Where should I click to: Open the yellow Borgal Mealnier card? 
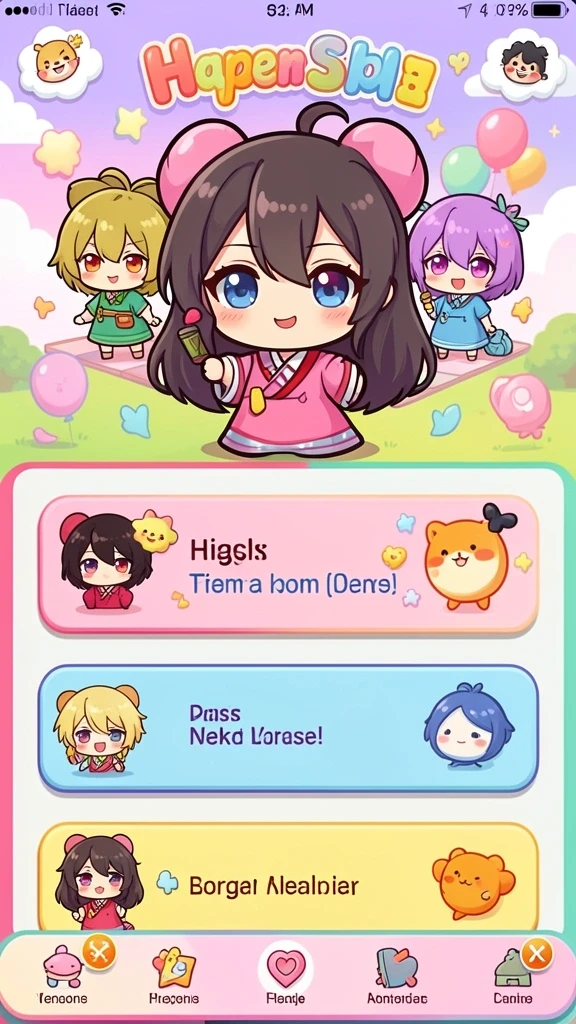(288, 876)
